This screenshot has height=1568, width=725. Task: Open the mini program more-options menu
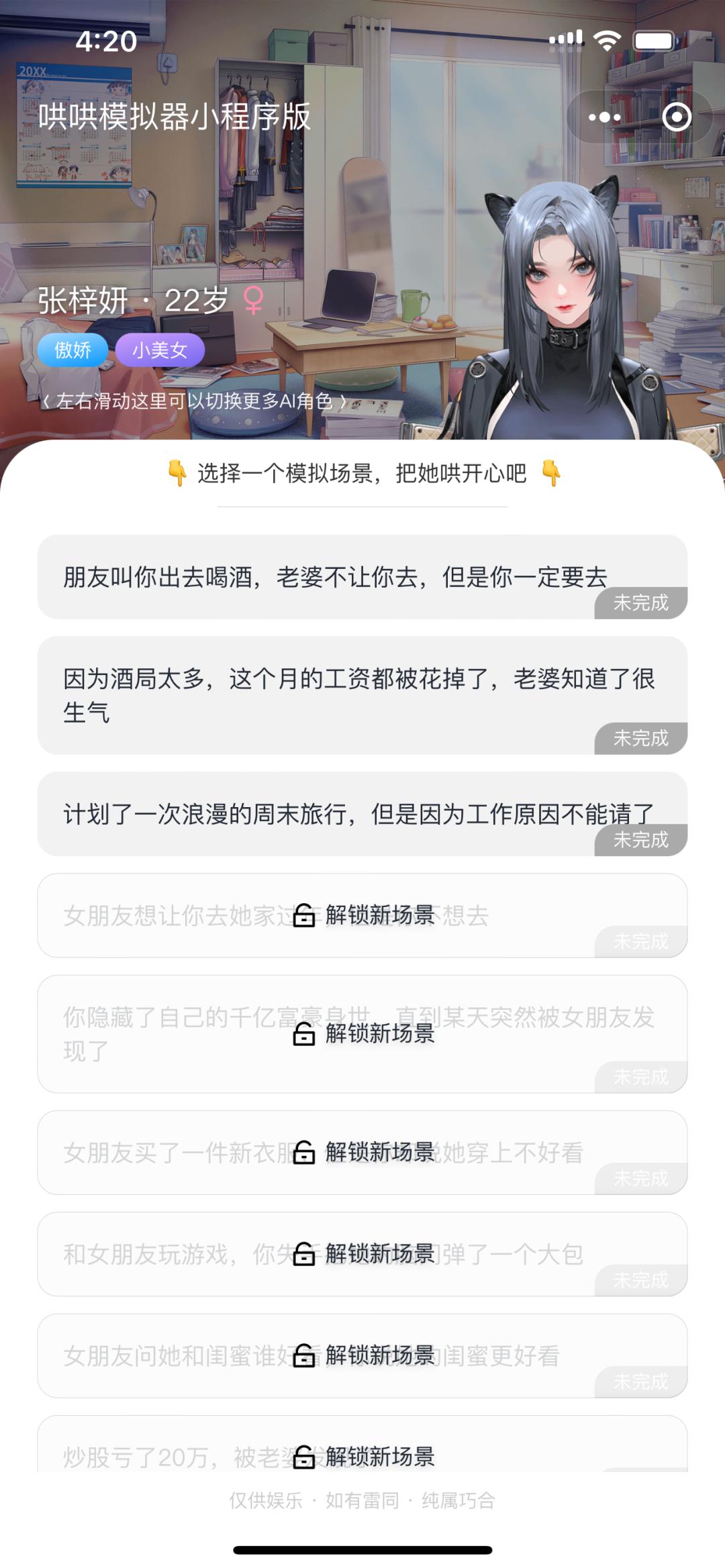604,117
